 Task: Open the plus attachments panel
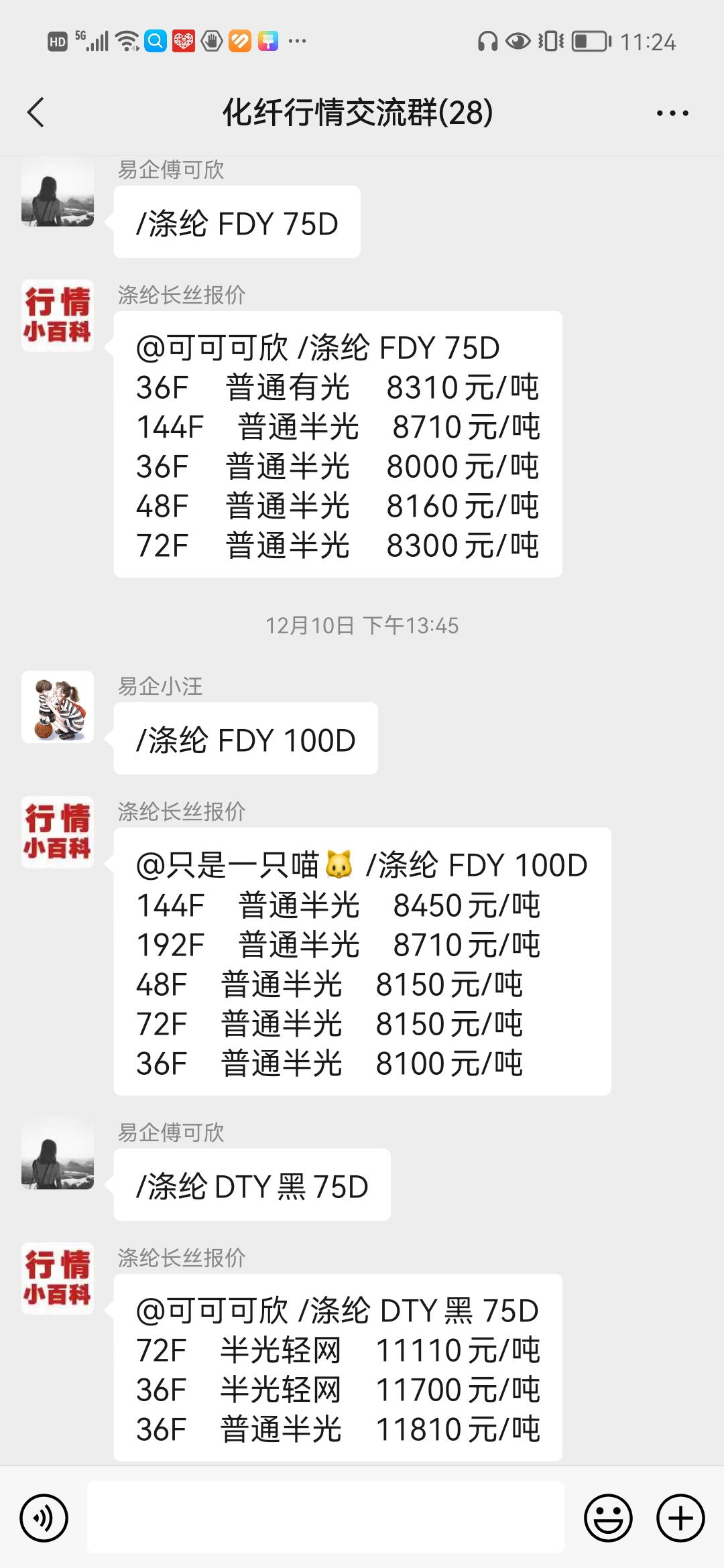[680, 1518]
